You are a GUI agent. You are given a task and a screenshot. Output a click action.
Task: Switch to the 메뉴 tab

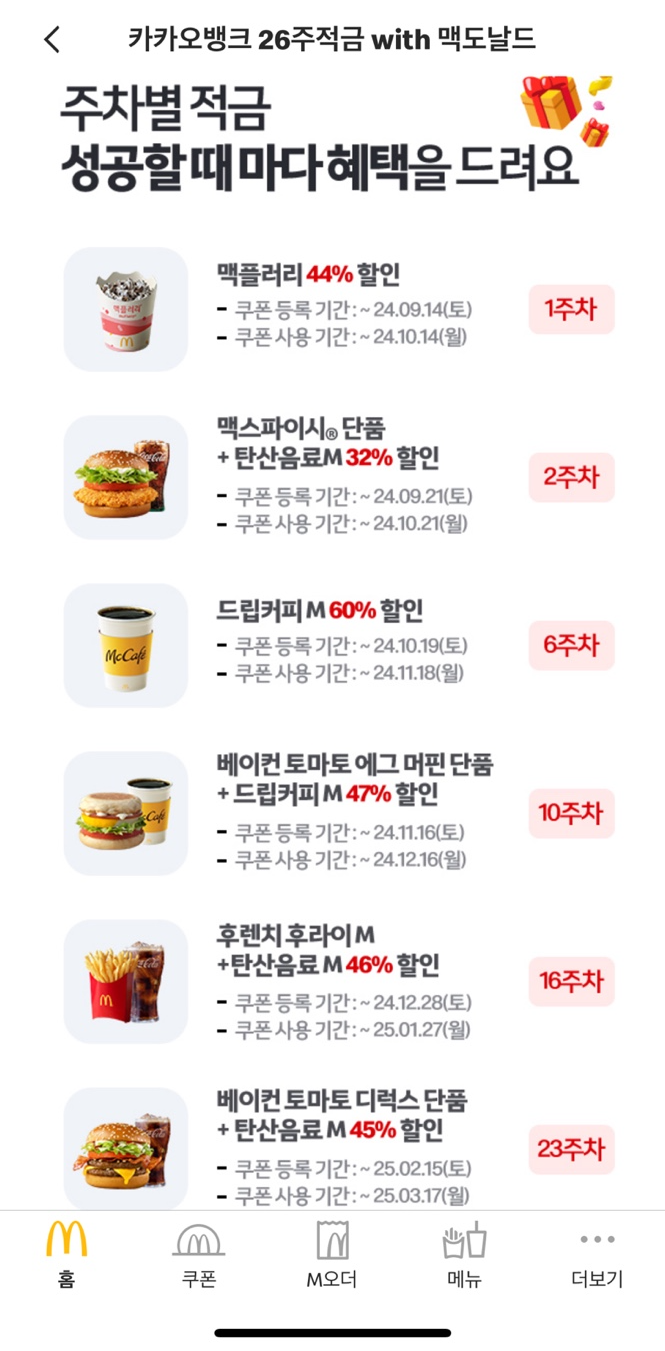coord(464,1254)
